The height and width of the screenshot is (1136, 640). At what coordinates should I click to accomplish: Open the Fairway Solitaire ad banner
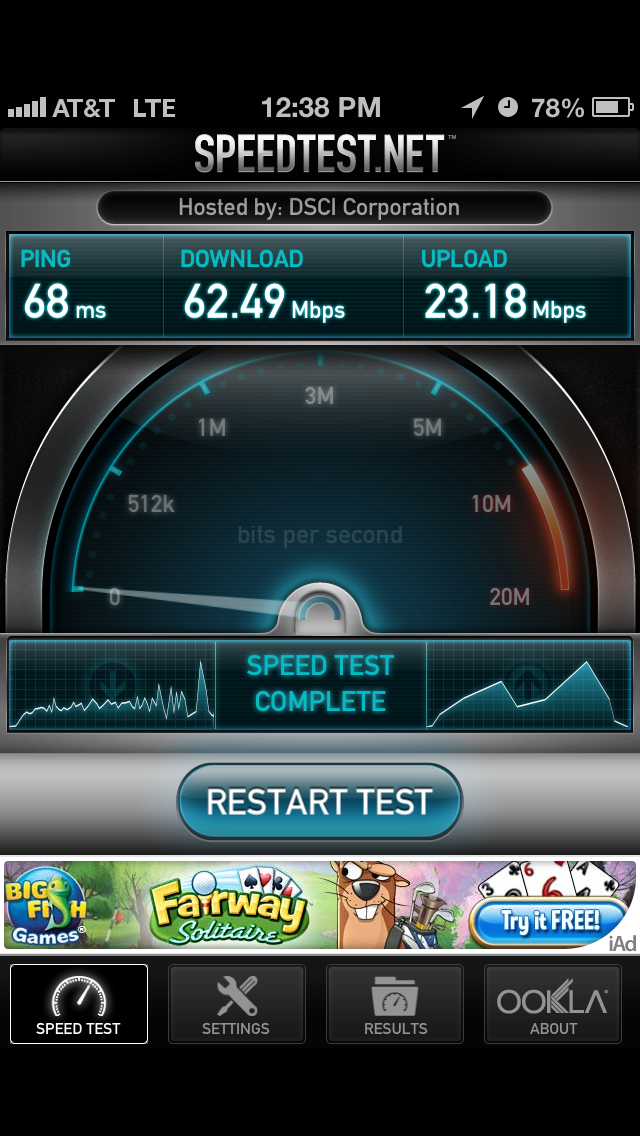pyautogui.click(x=320, y=905)
